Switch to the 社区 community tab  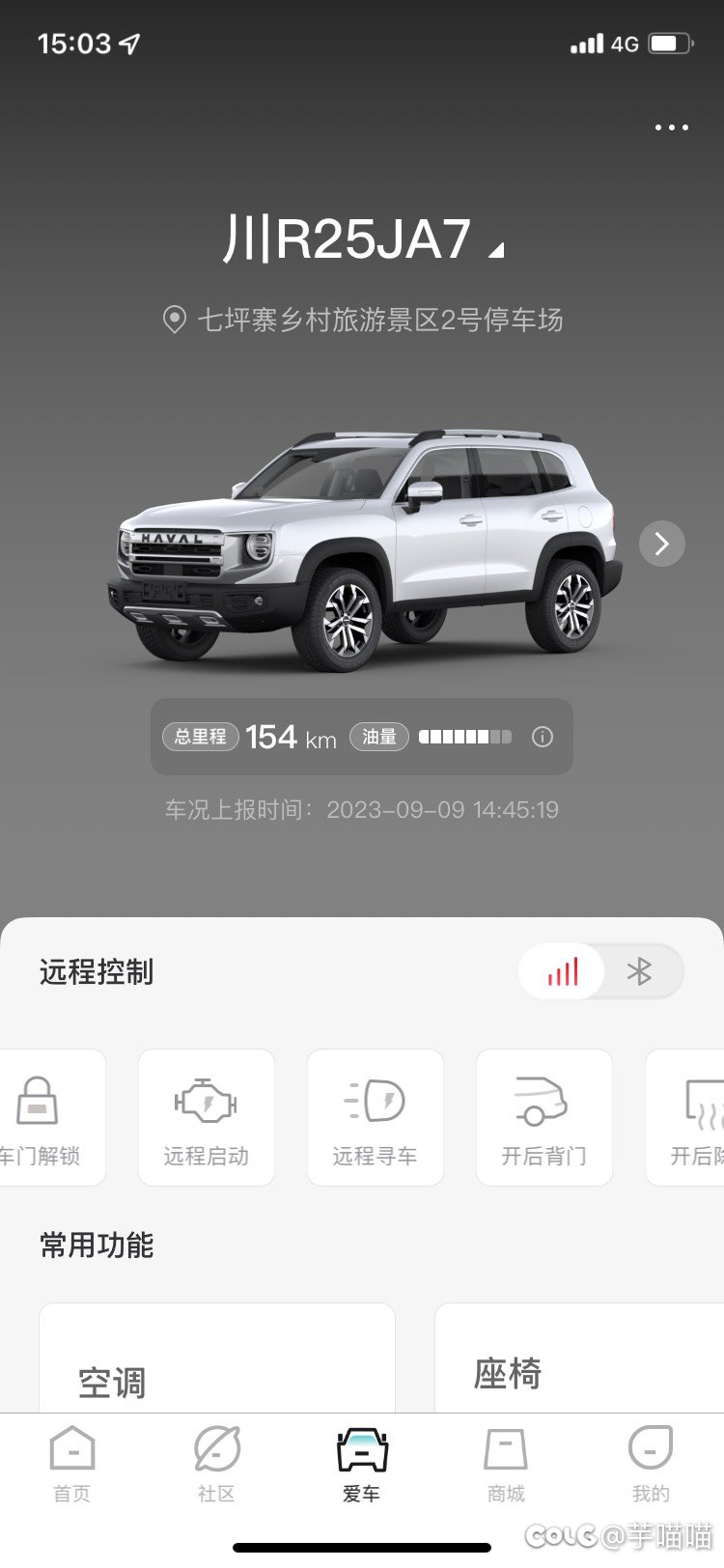pos(217,1464)
